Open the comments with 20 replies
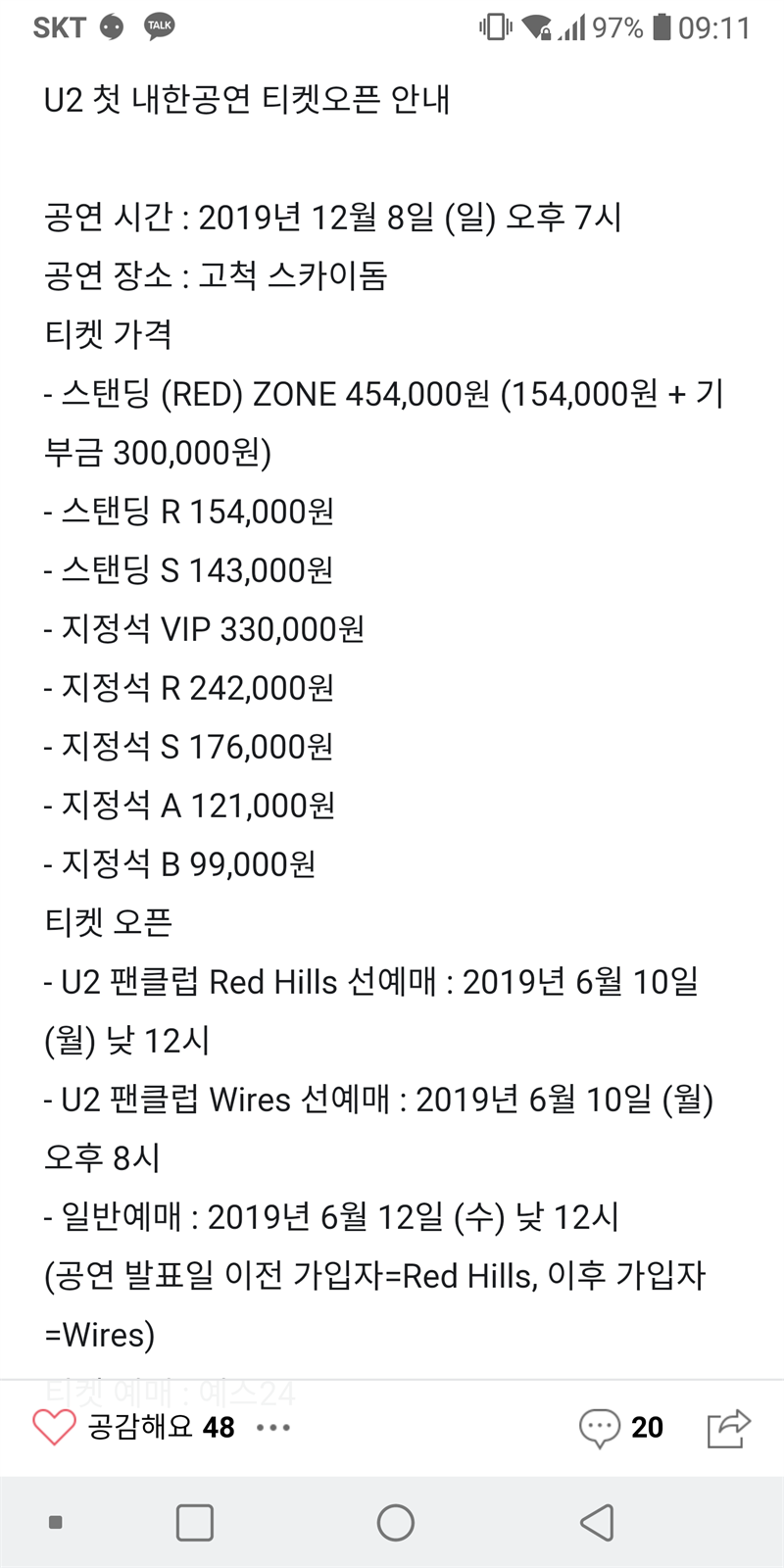Screen dimensions: 784x1568 point(621,1428)
